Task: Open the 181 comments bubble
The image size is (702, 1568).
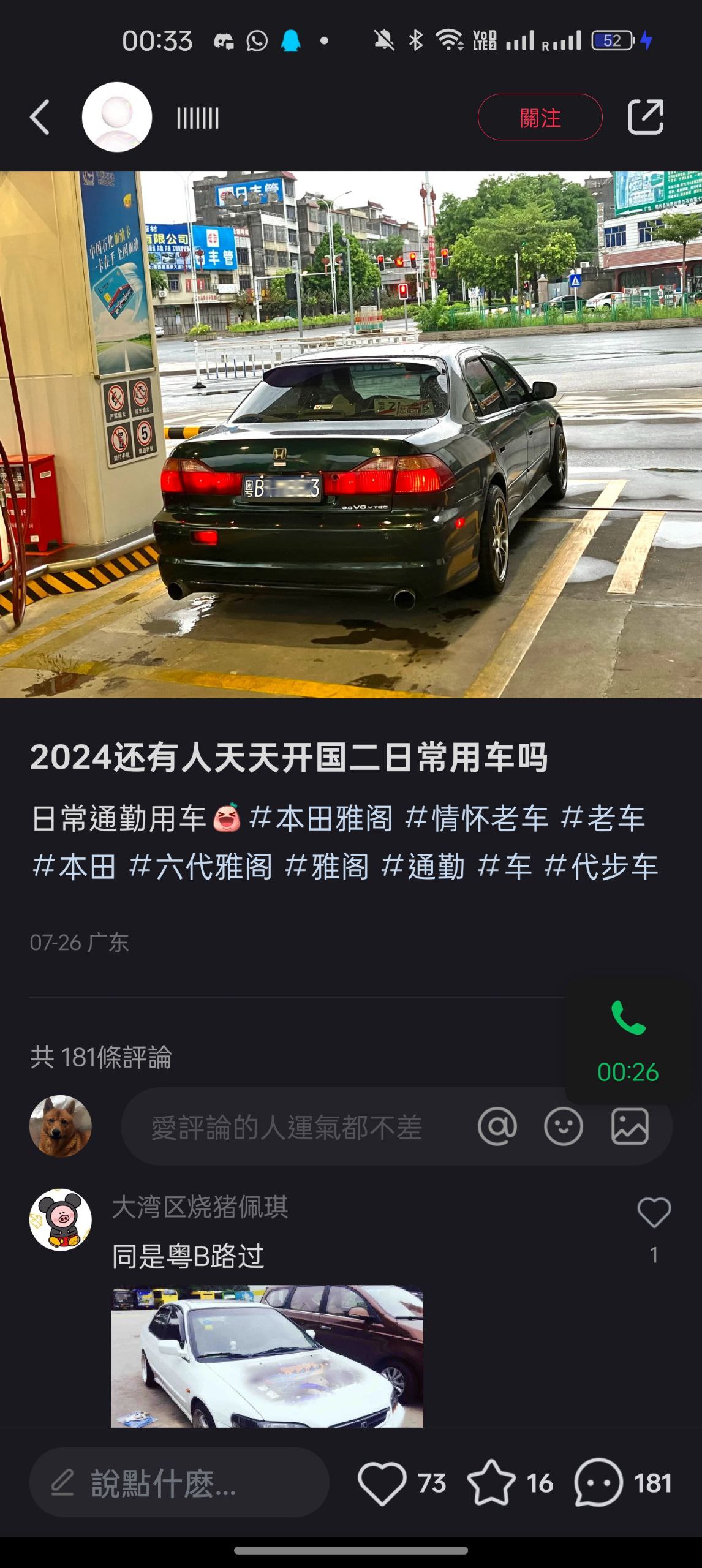Action: click(598, 1483)
